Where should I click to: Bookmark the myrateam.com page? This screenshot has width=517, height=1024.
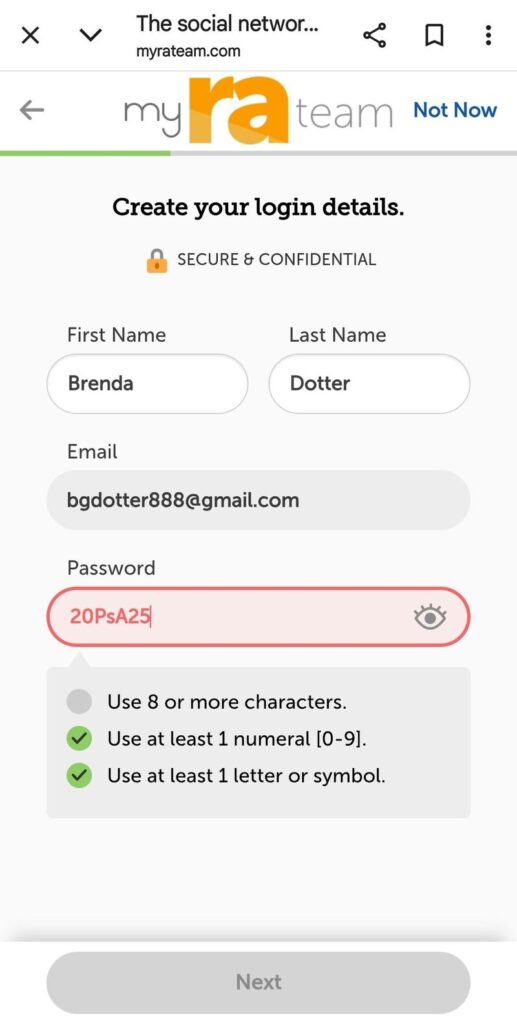pyautogui.click(x=434, y=35)
